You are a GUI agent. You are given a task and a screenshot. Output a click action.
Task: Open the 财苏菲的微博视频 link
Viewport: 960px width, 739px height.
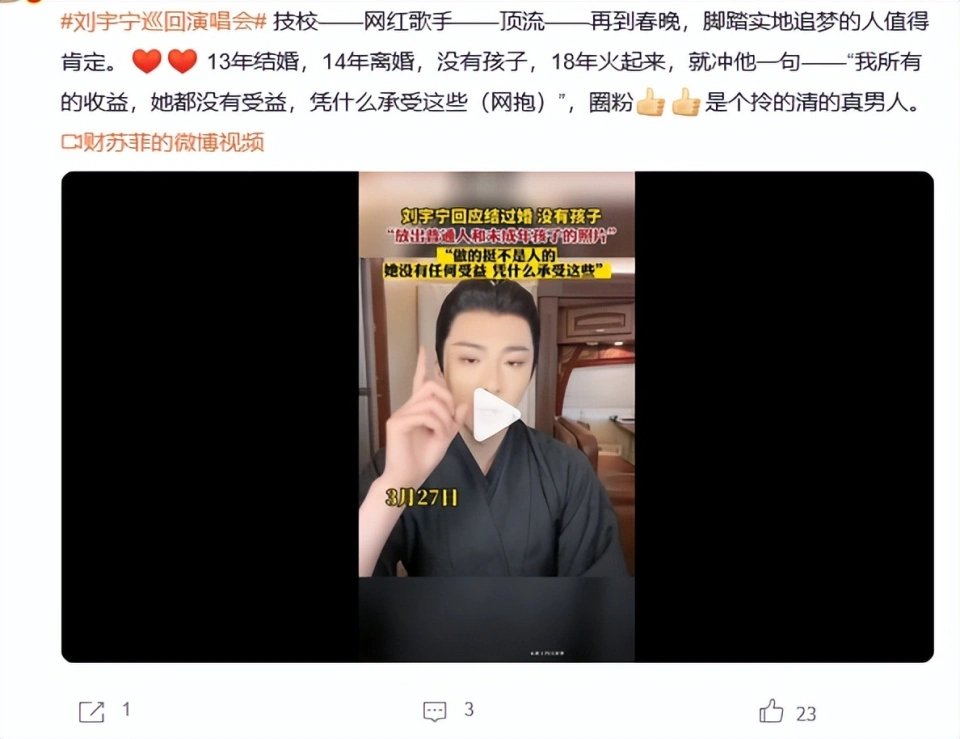164,142
